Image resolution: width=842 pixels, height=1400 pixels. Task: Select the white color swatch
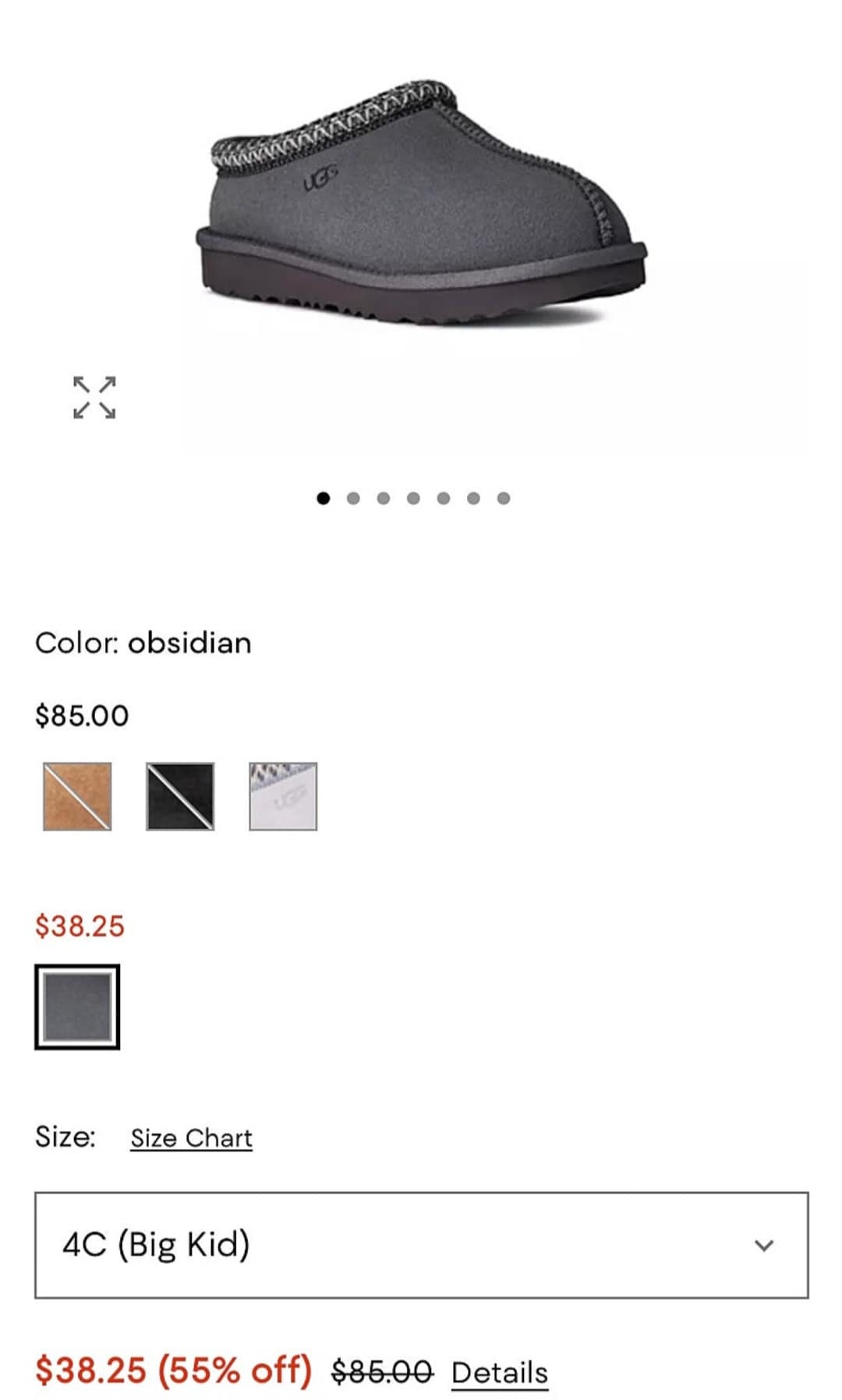(283, 796)
